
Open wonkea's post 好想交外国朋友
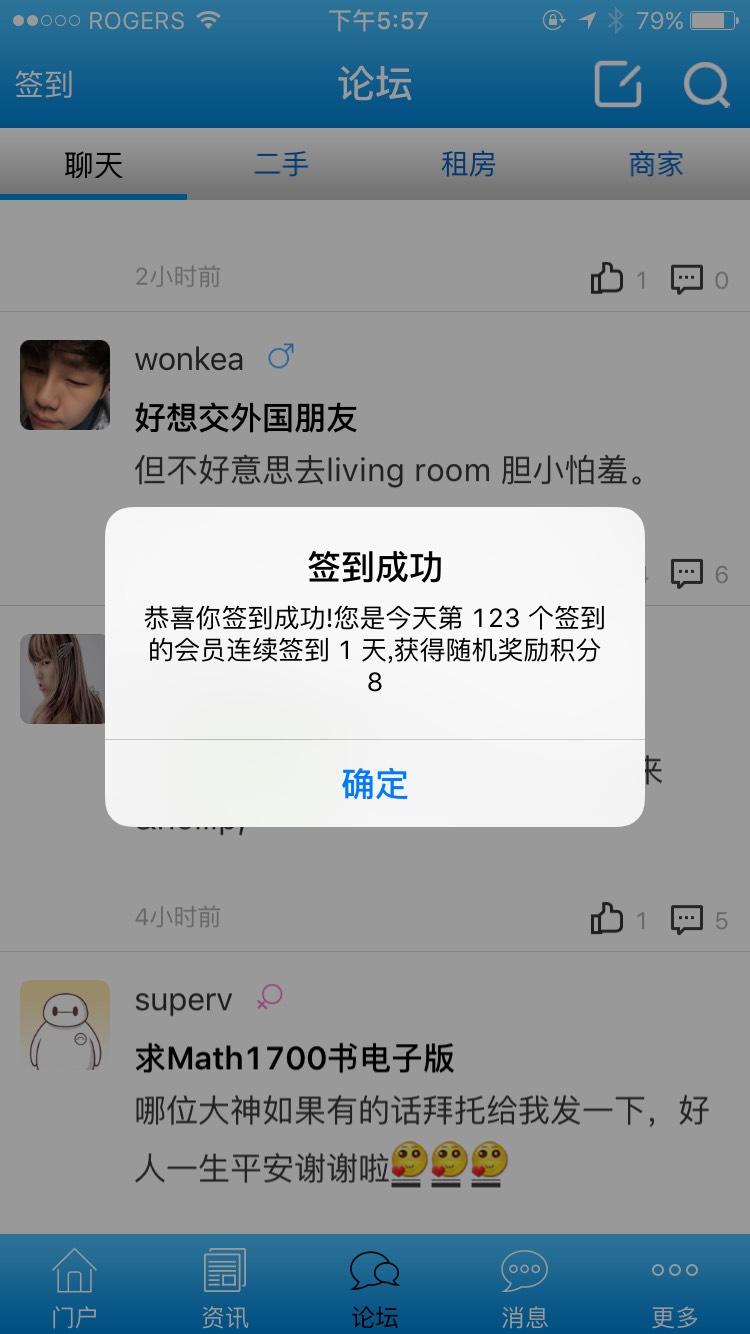tap(246, 418)
